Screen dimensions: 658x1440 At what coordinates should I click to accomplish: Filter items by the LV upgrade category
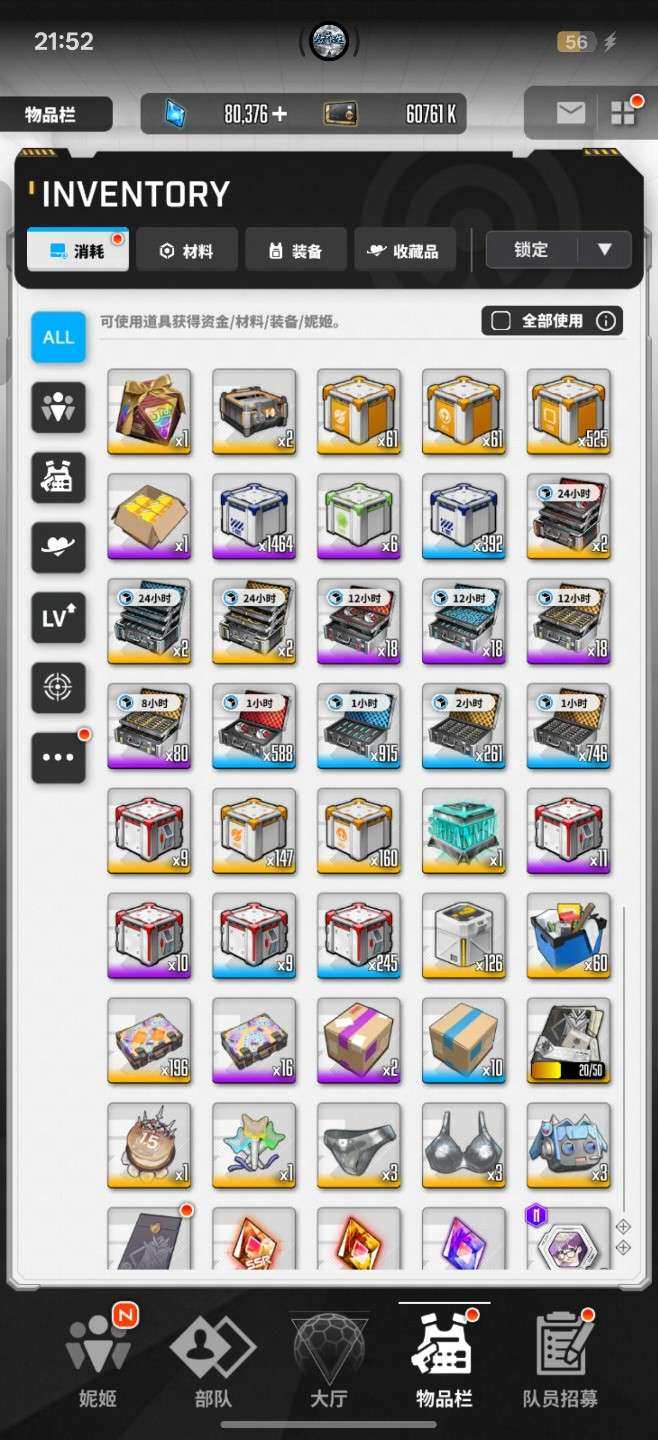[58, 618]
